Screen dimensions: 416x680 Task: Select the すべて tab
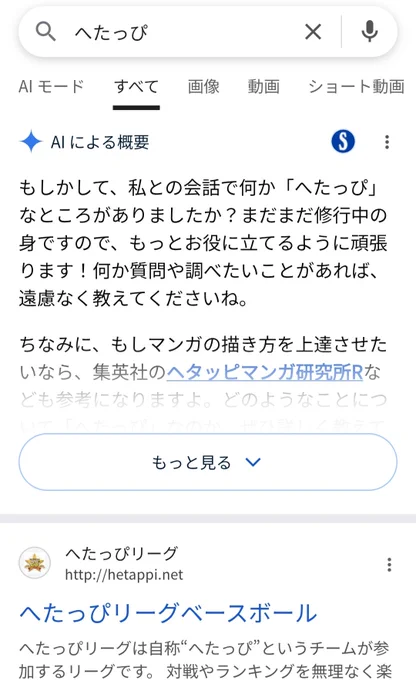click(136, 86)
